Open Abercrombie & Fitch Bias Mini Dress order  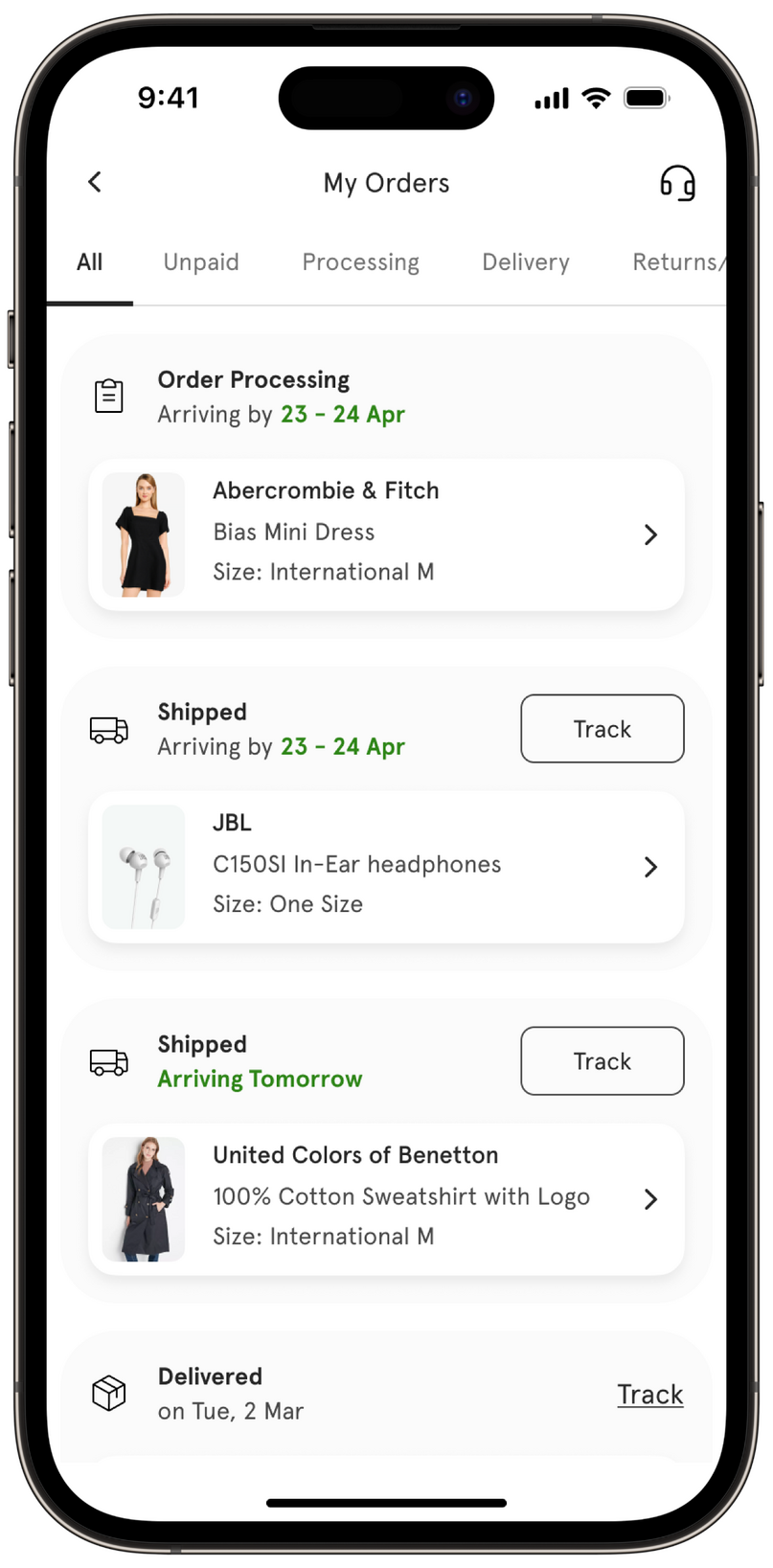386,534
